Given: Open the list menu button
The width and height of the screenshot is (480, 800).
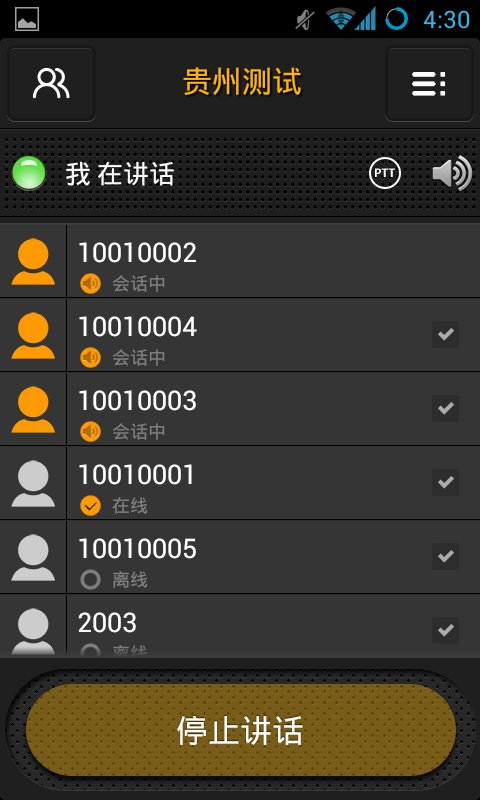Looking at the screenshot, I should pos(429,84).
